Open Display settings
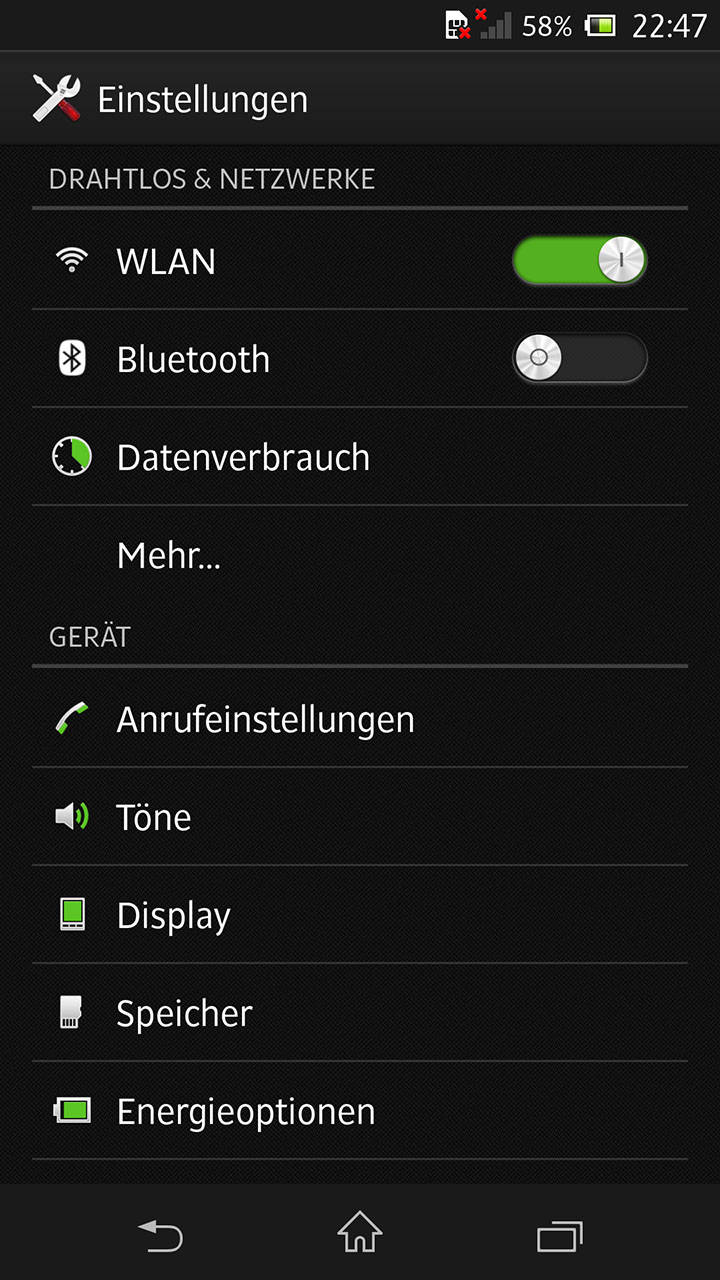 360,914
